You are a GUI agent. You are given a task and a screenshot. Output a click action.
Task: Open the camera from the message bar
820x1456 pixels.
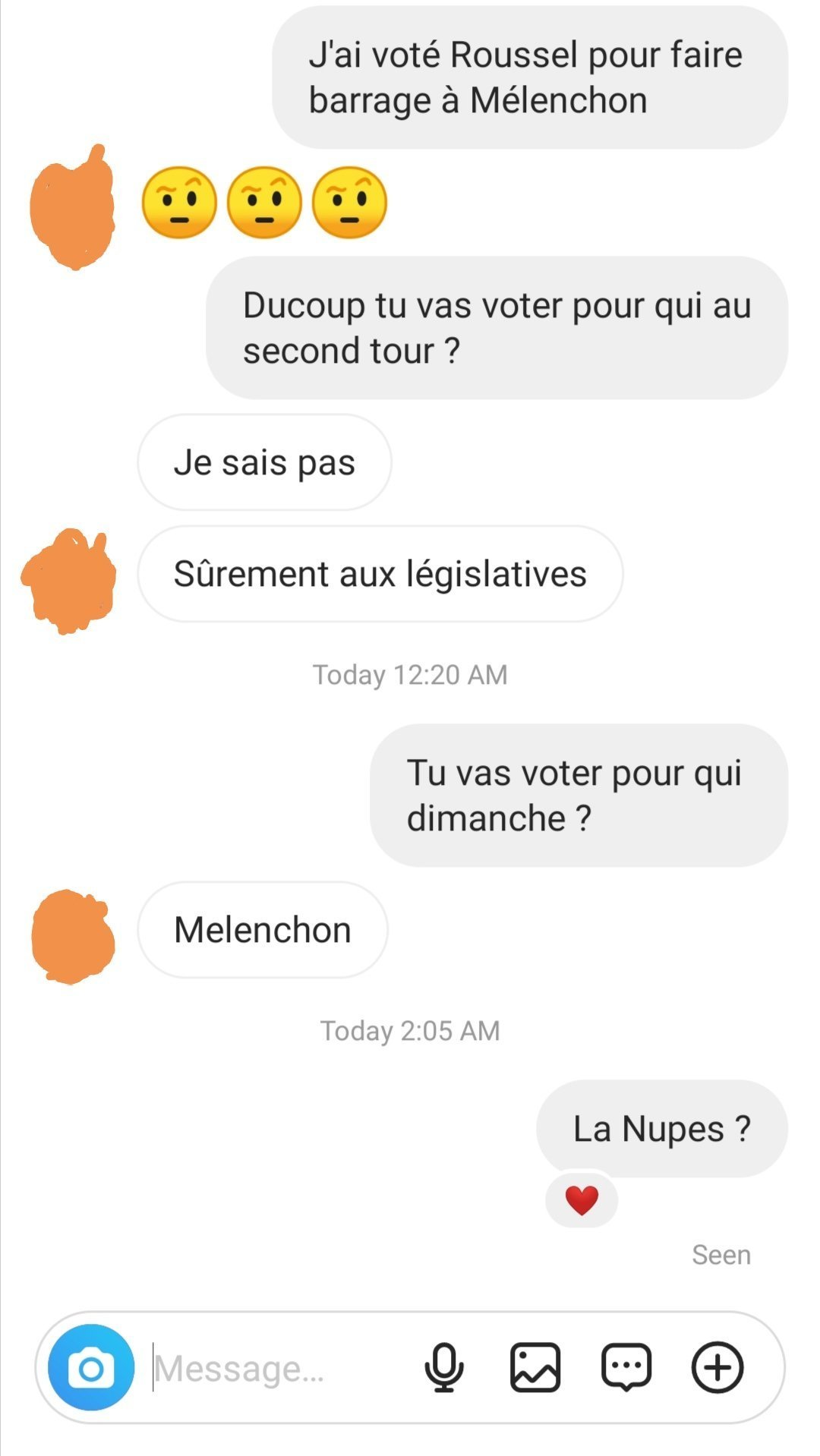[x=91, y=1368]
